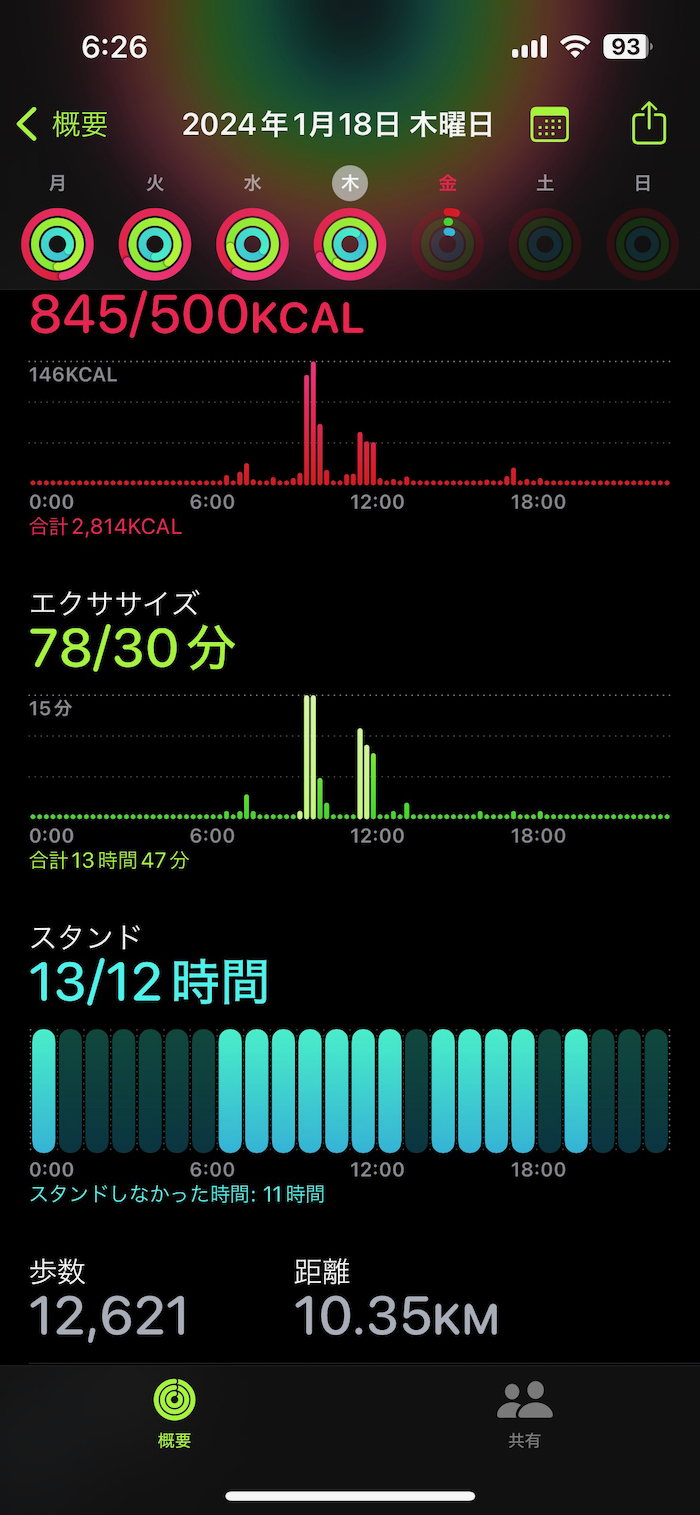Select Wednesday (水) activity rings
Image resolution: width=700 pixels, height=1515 pixels.
[252, 243]
